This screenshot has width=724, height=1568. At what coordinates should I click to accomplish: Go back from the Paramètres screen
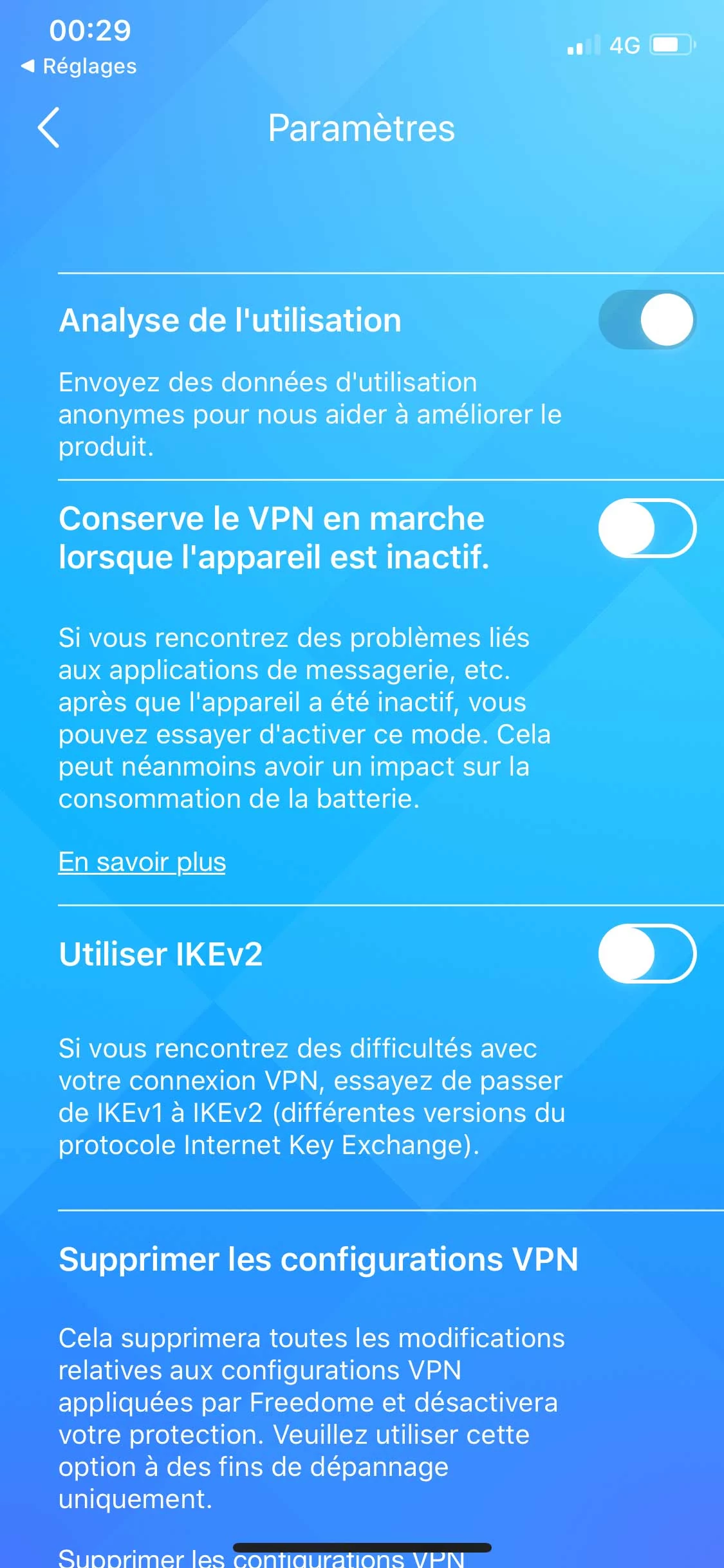(49, 127)
